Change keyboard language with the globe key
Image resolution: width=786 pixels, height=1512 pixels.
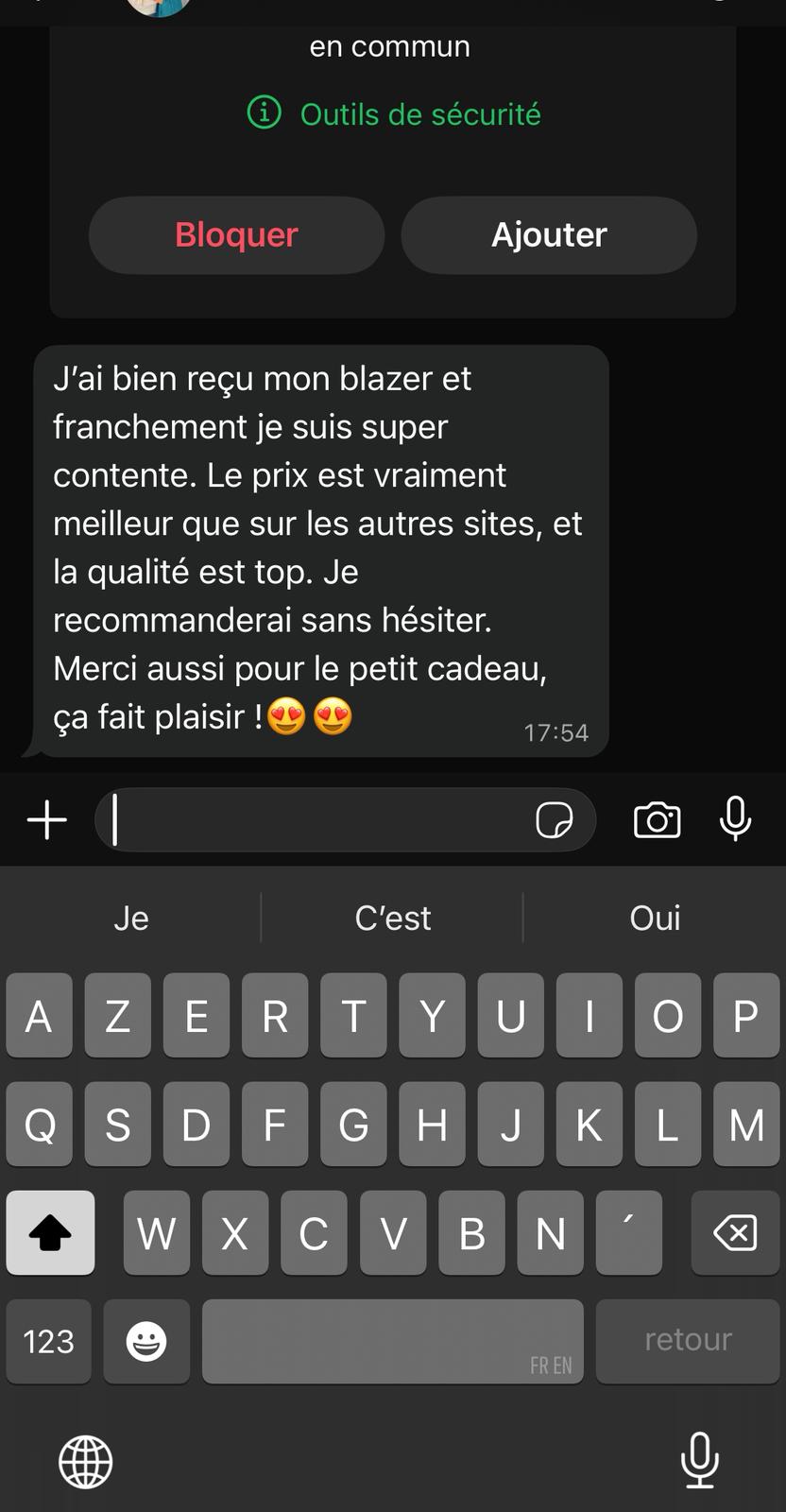pyautogui.click(x=86, y=1461)
